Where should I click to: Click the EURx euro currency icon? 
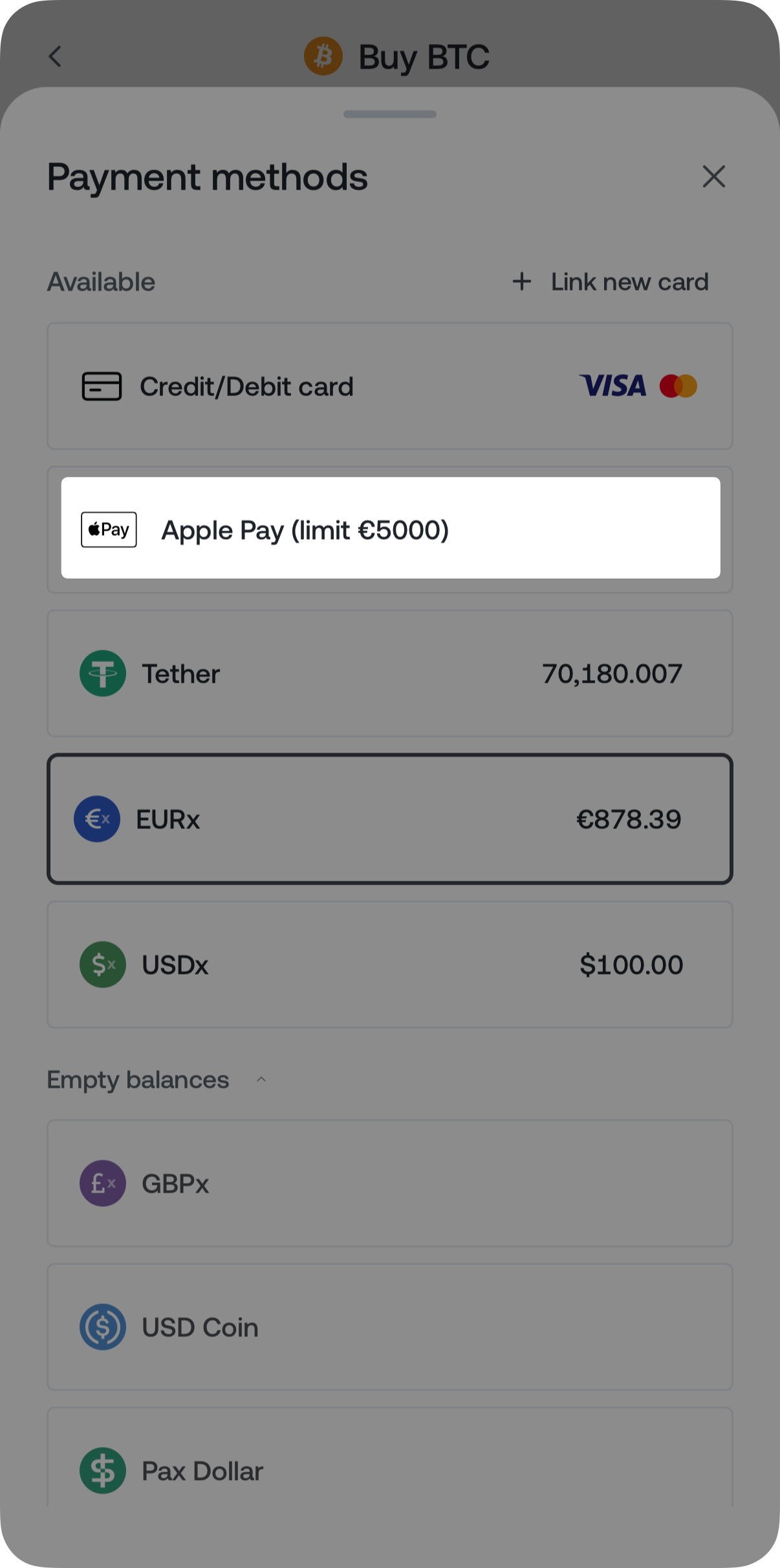(96, 819)
